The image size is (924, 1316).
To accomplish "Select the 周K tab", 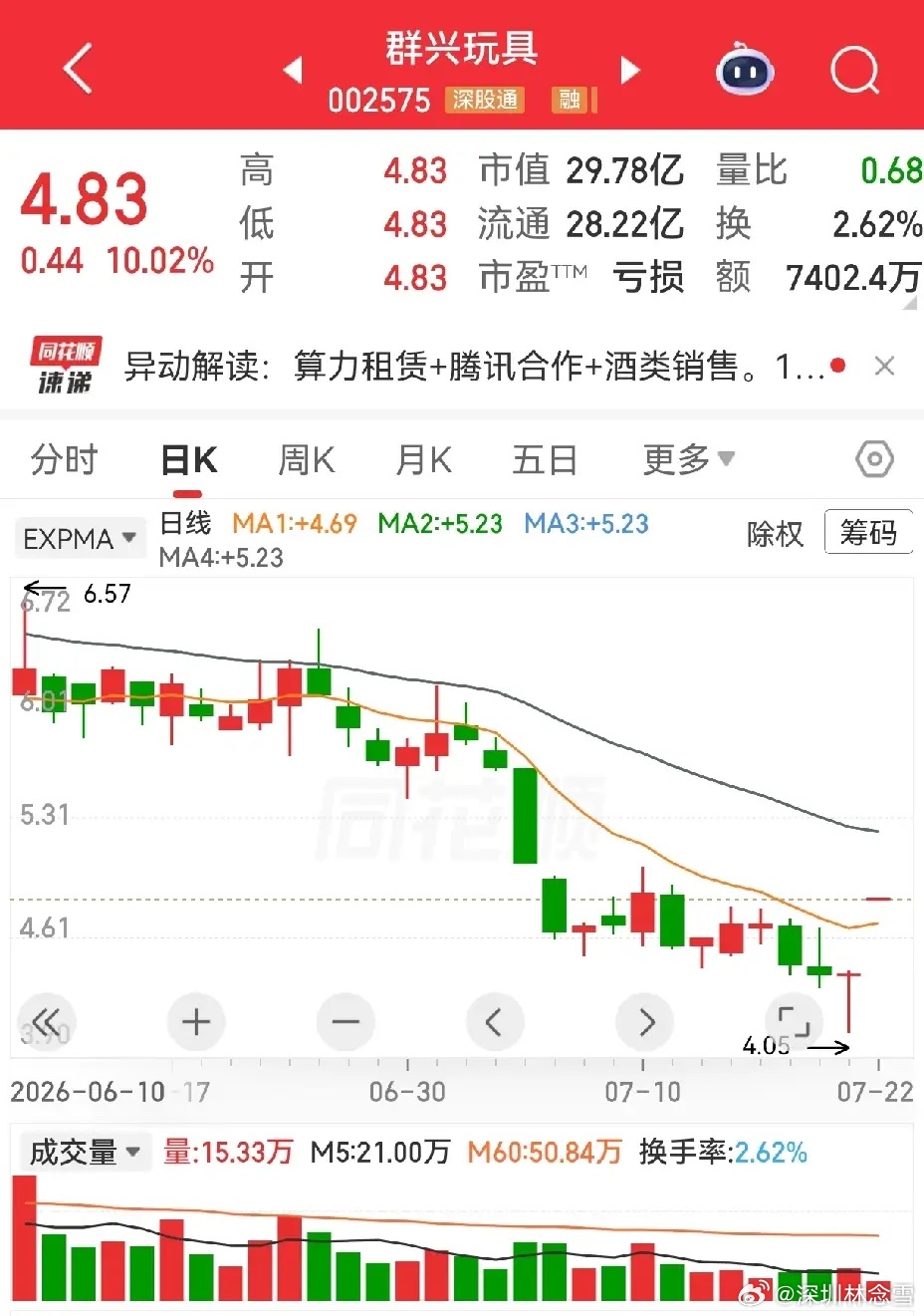I will coord(306,460).
